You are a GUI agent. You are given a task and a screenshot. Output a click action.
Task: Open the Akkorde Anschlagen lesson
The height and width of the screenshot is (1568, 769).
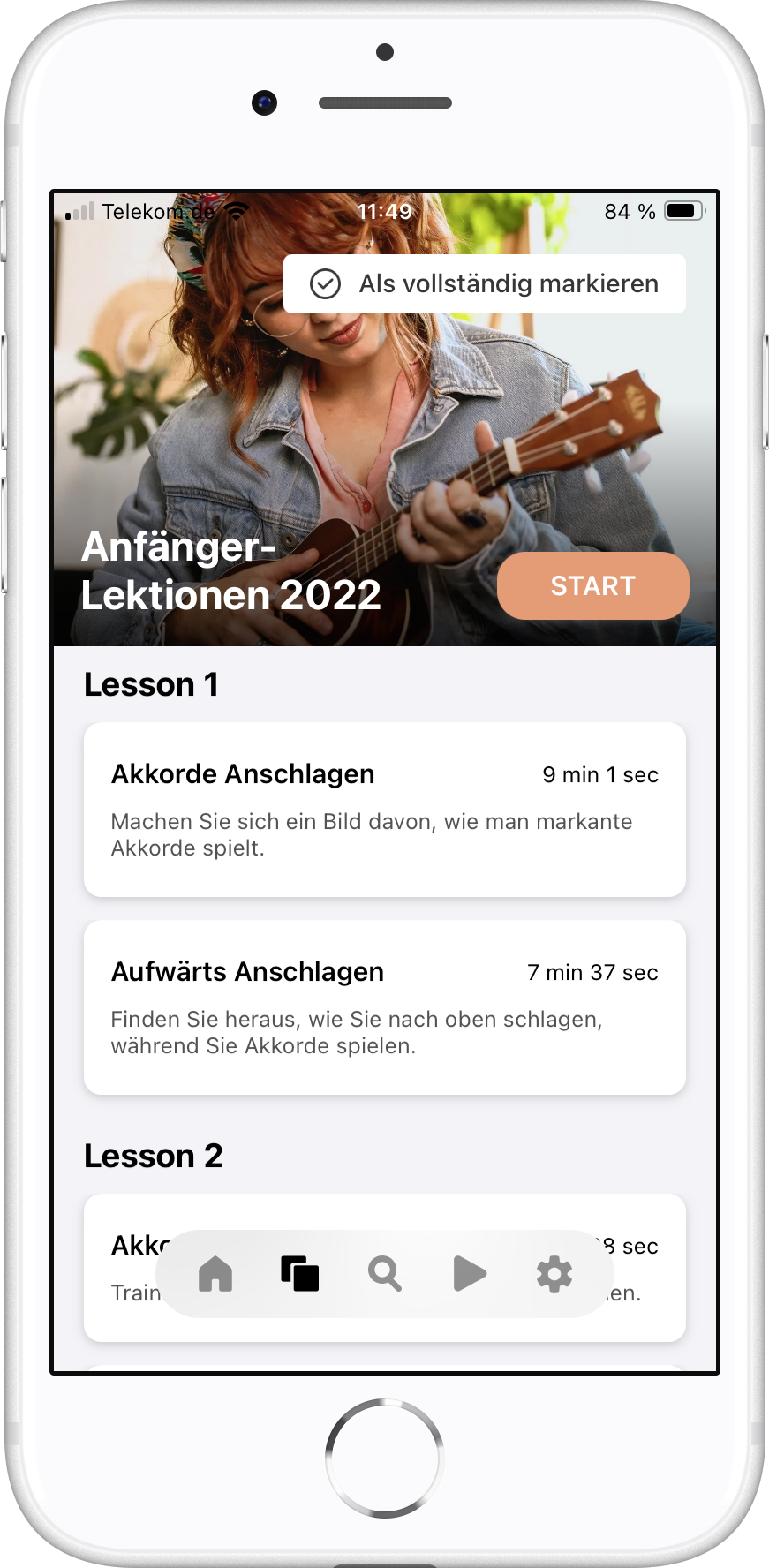(384, 809)
